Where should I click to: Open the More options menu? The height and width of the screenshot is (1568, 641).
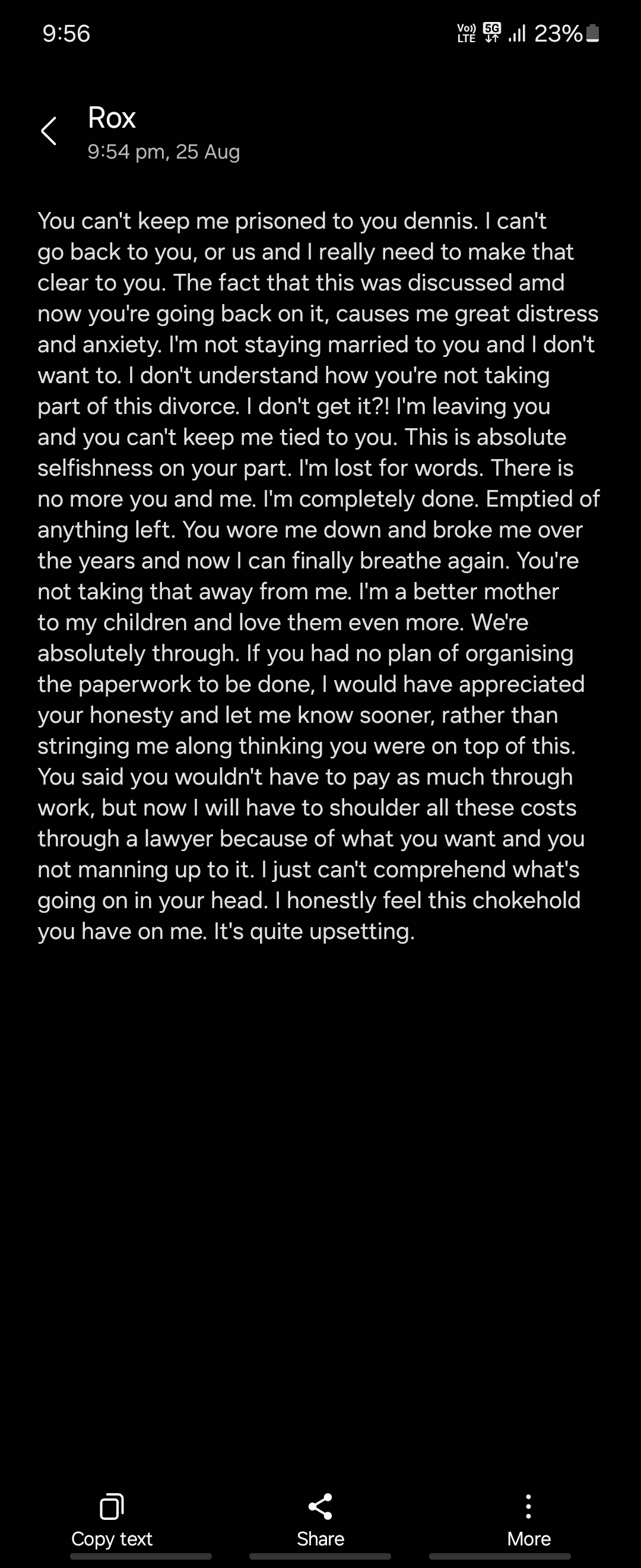tap(528, 1520)
